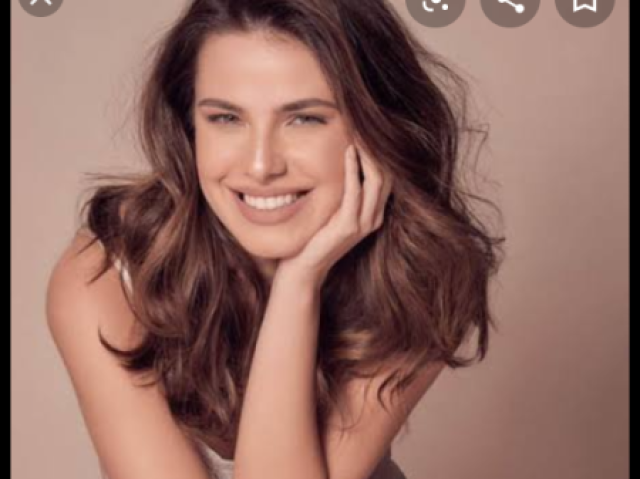Close the image viewer
The image size is (640, 479).
(x=41, y=3)
